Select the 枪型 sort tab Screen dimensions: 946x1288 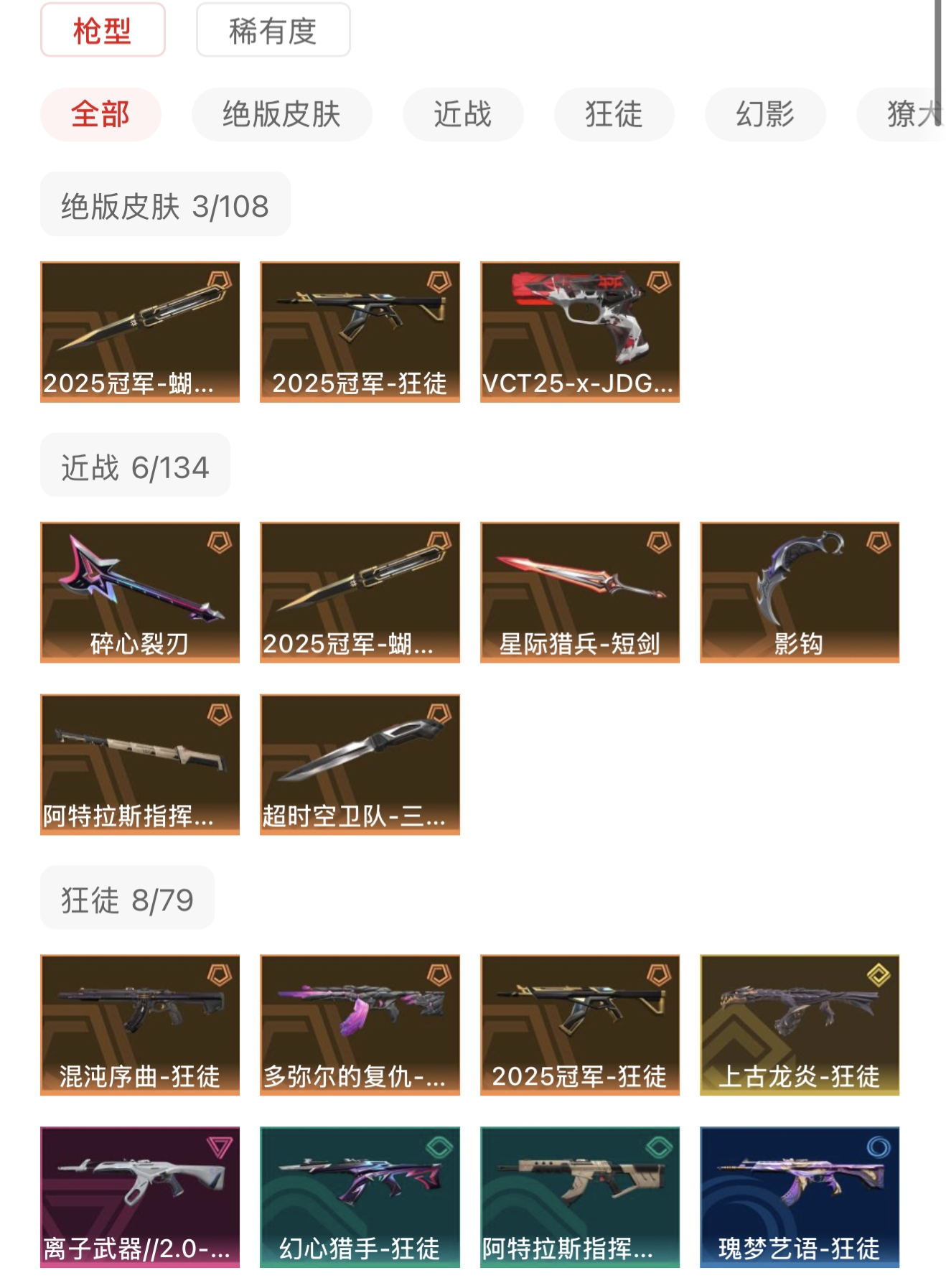[x=103, y=30]
